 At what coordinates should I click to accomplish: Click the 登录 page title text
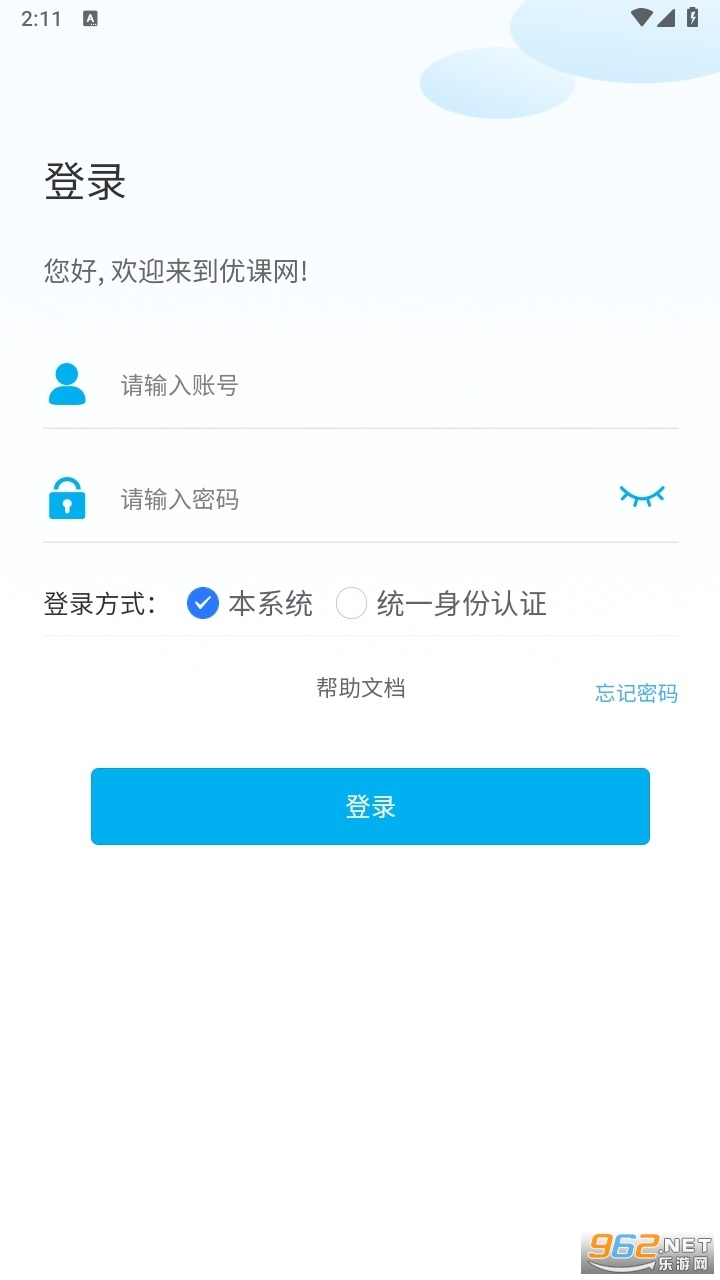pyautogui.click(x=85, y=182)
